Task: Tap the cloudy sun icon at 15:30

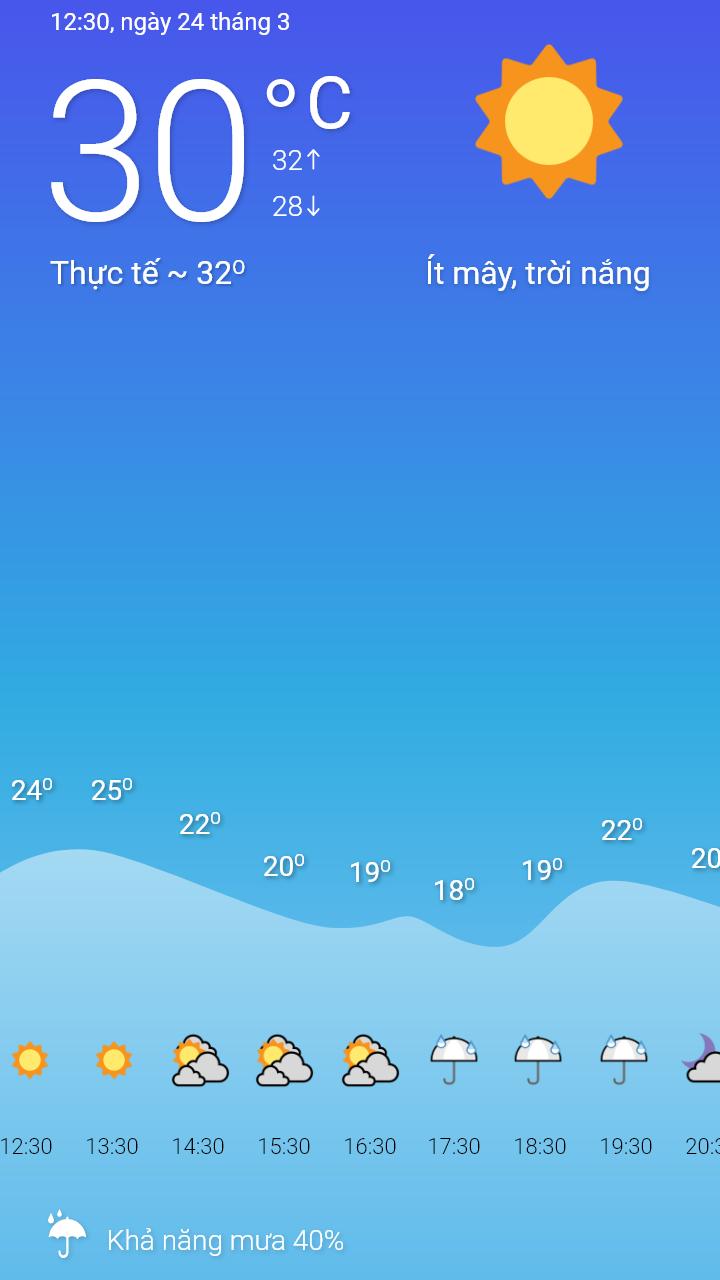Action: [x=284, y=1060]
